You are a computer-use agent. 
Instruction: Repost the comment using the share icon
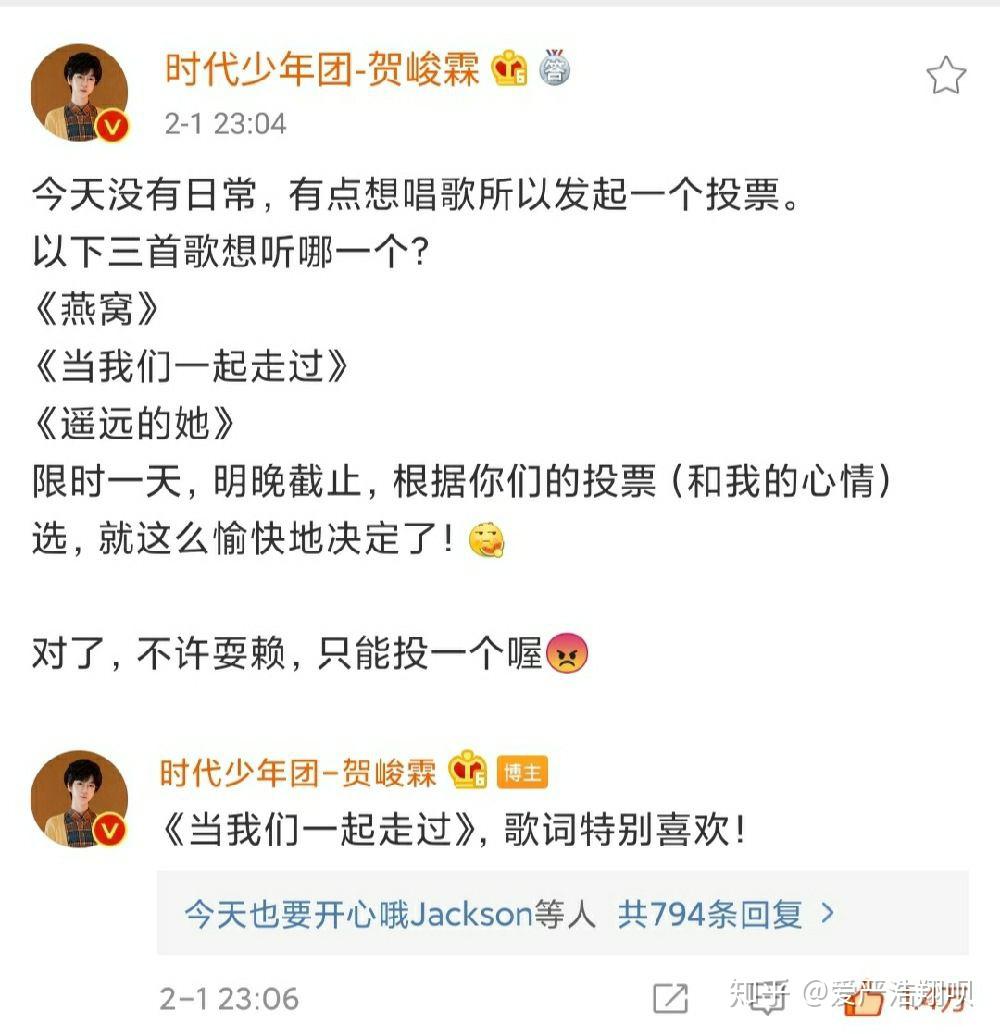coord(670,998)
